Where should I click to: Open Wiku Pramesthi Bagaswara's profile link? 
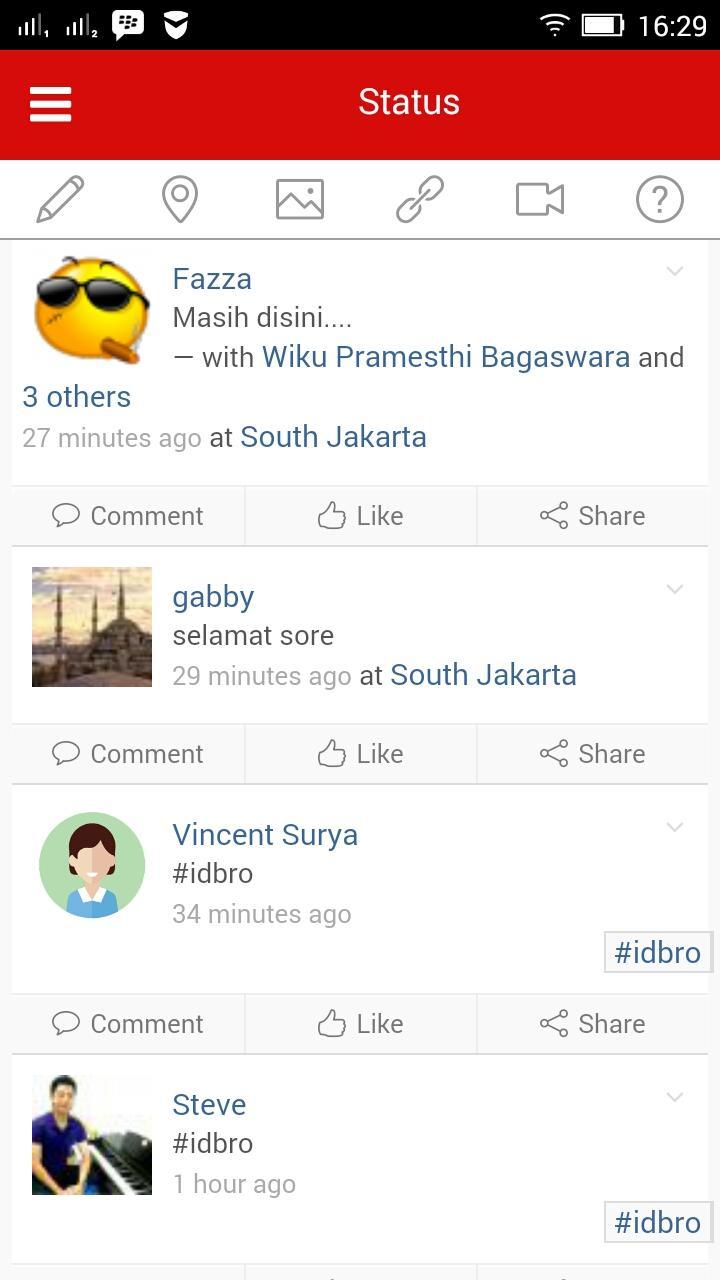[x=444, y=356]
